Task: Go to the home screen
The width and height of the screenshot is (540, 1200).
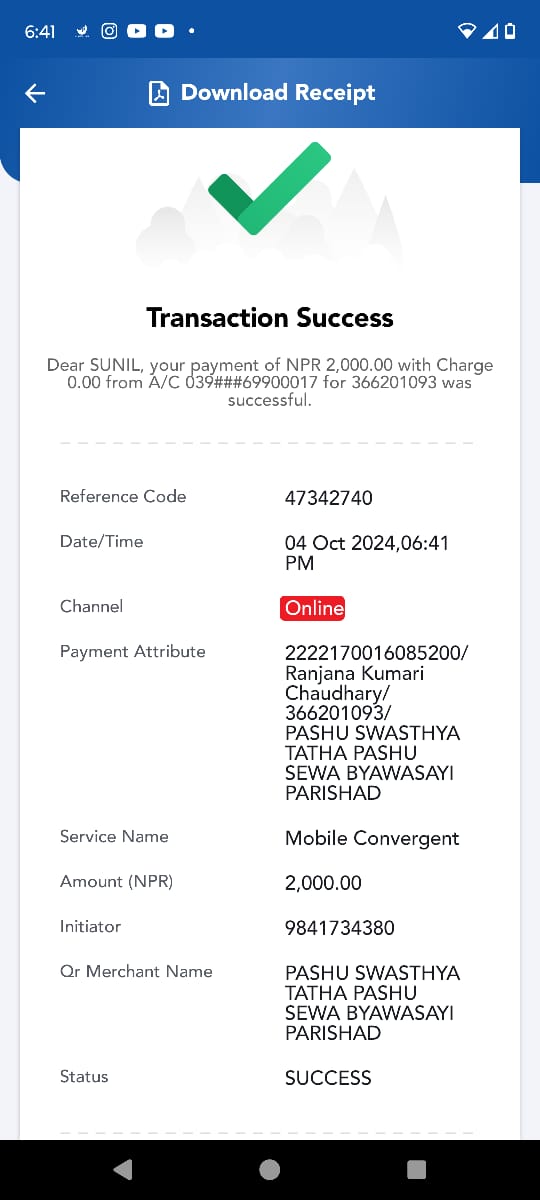Action: pyautogui.click(x=269, y=1169)
